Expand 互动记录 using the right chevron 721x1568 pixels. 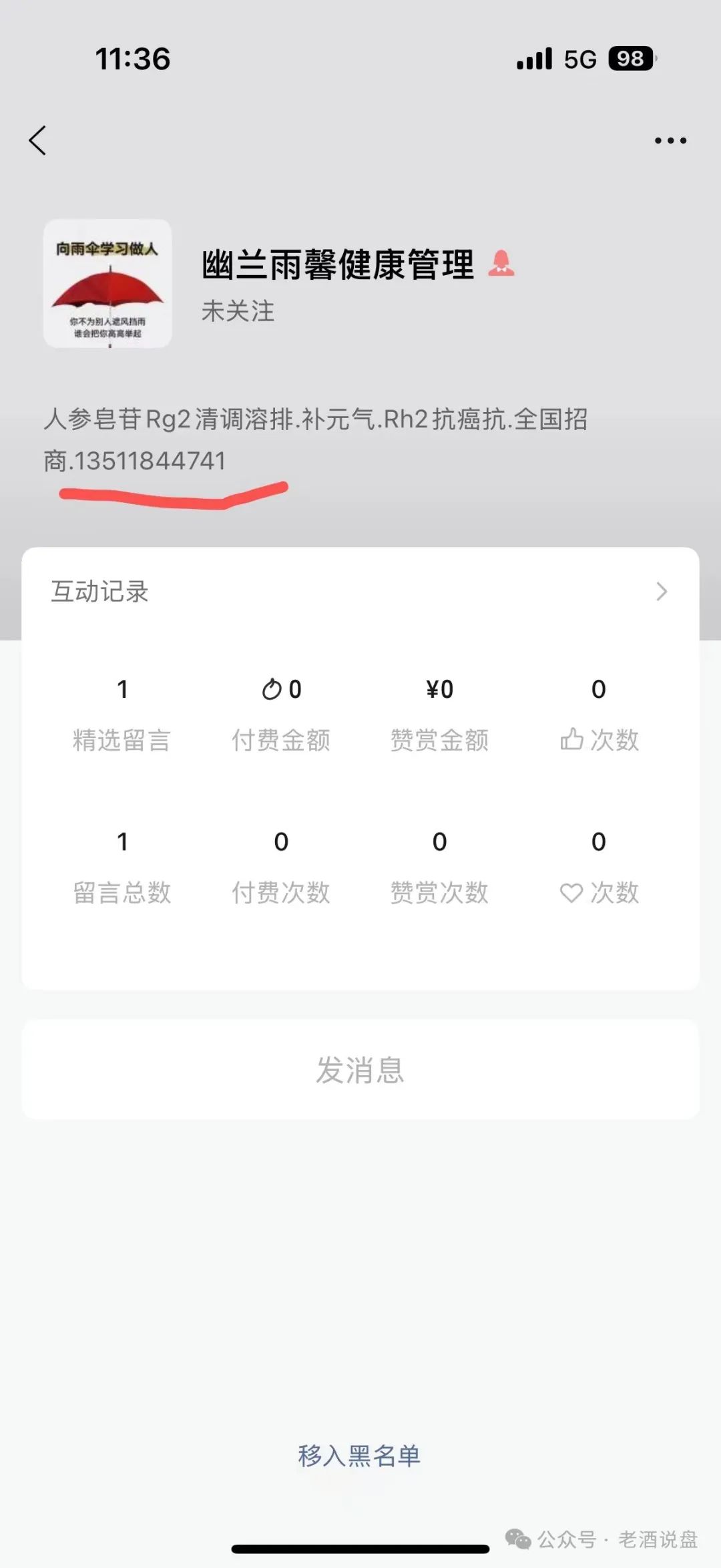(x=662, y=592)
